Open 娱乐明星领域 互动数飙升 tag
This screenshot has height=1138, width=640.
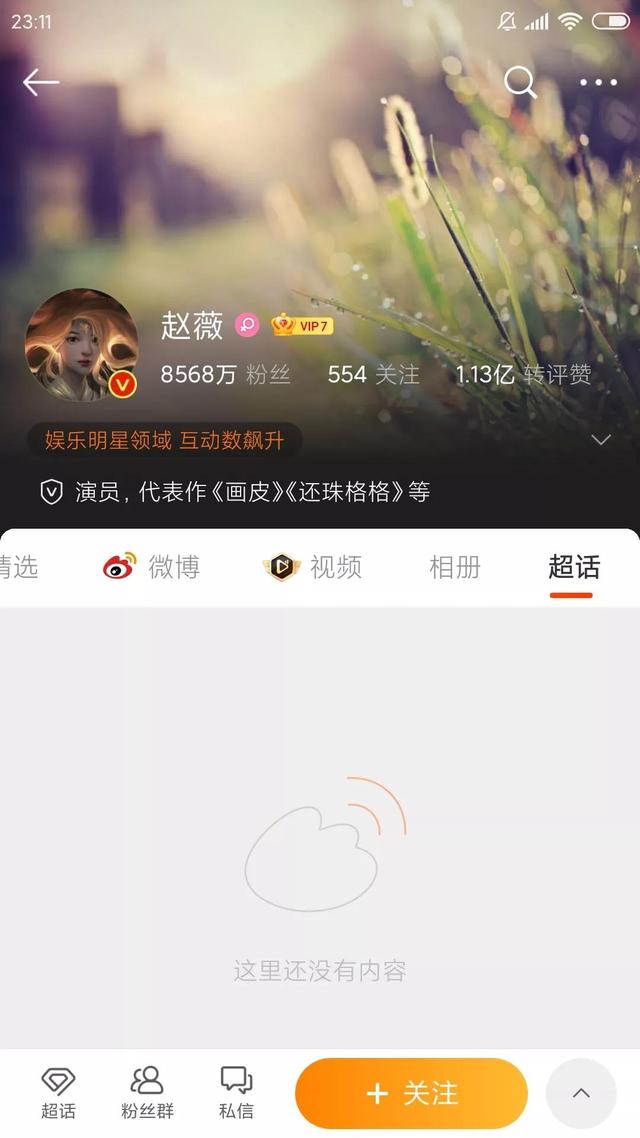[x=165, y=440]
